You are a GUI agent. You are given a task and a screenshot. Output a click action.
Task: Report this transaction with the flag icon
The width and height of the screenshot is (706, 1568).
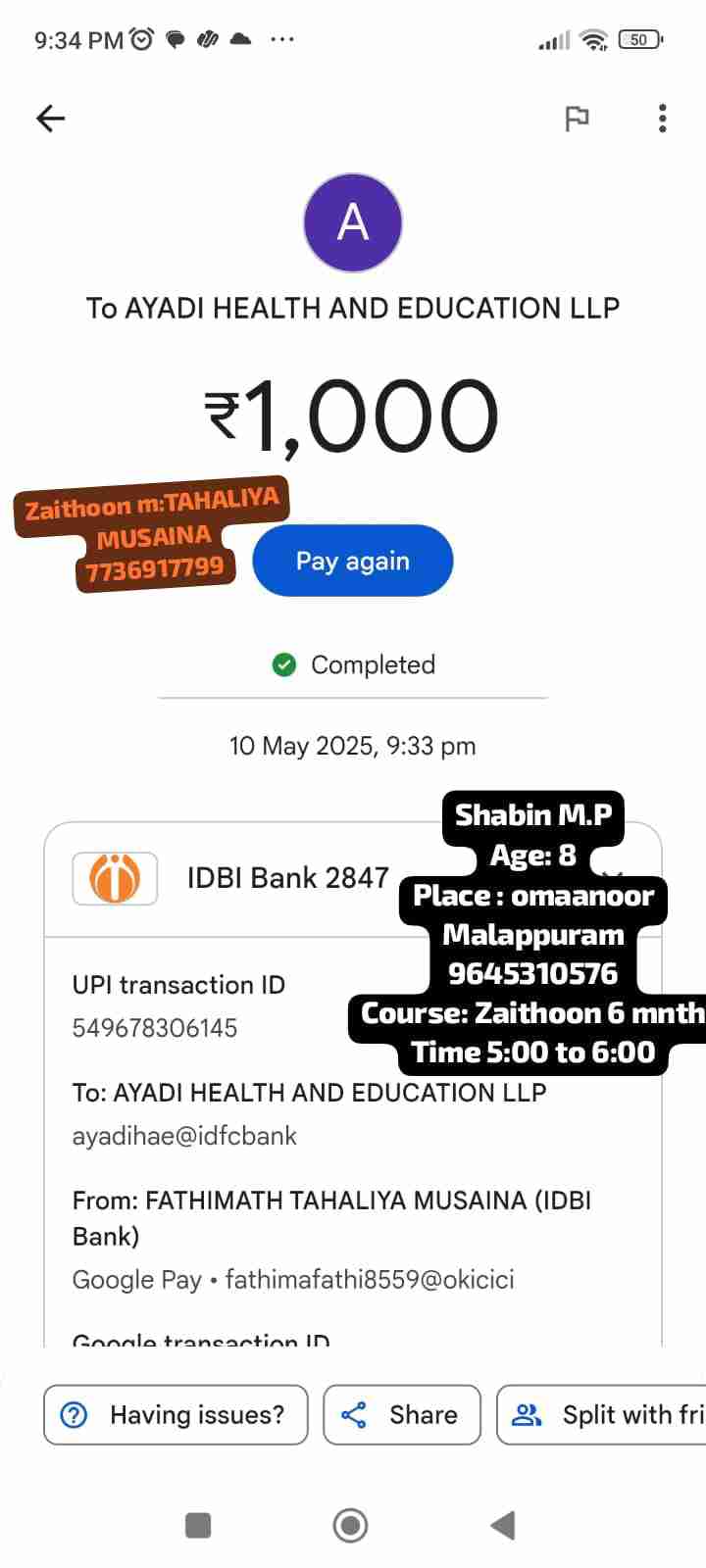coord(577,119)
